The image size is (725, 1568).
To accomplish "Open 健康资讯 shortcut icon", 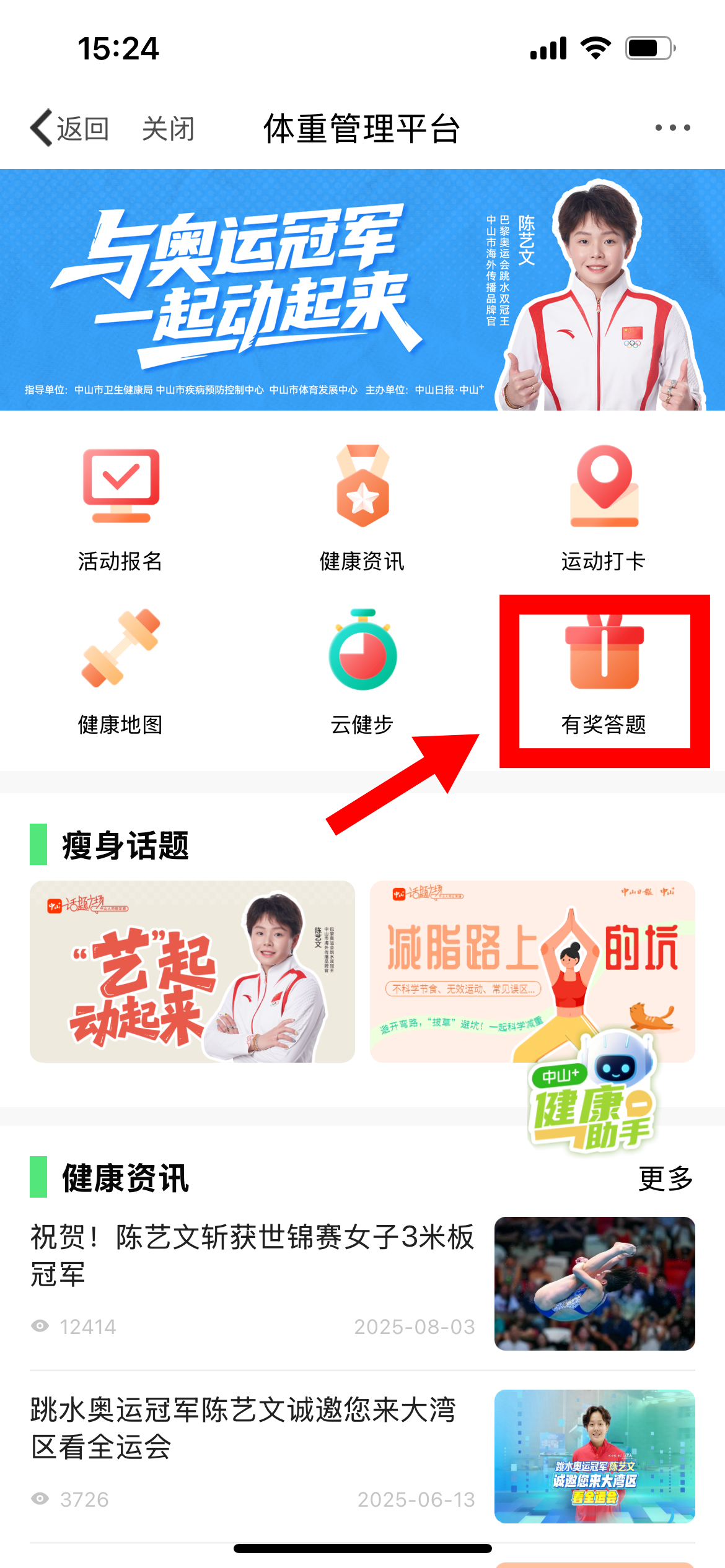I will click(362, 508).
